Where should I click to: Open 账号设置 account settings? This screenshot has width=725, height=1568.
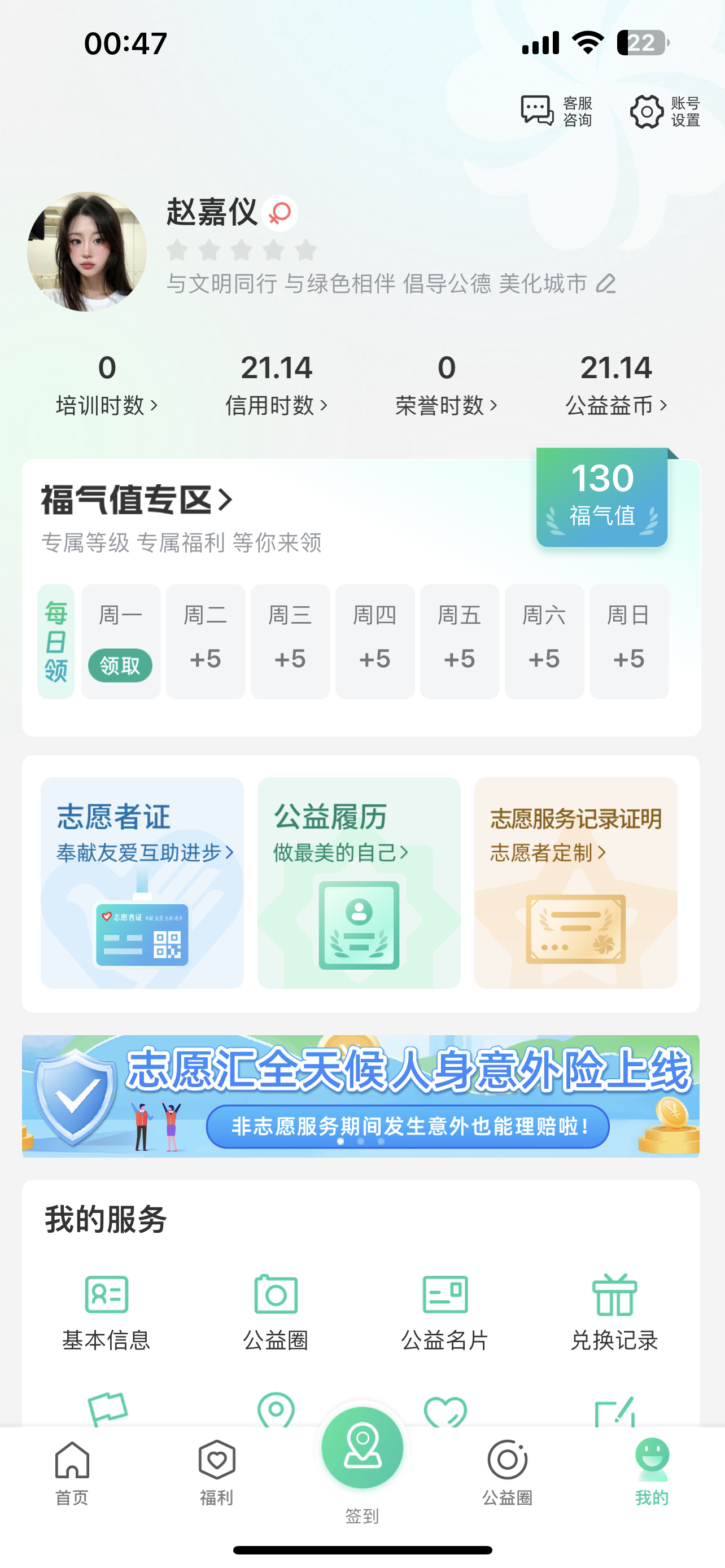pos(665,111)
